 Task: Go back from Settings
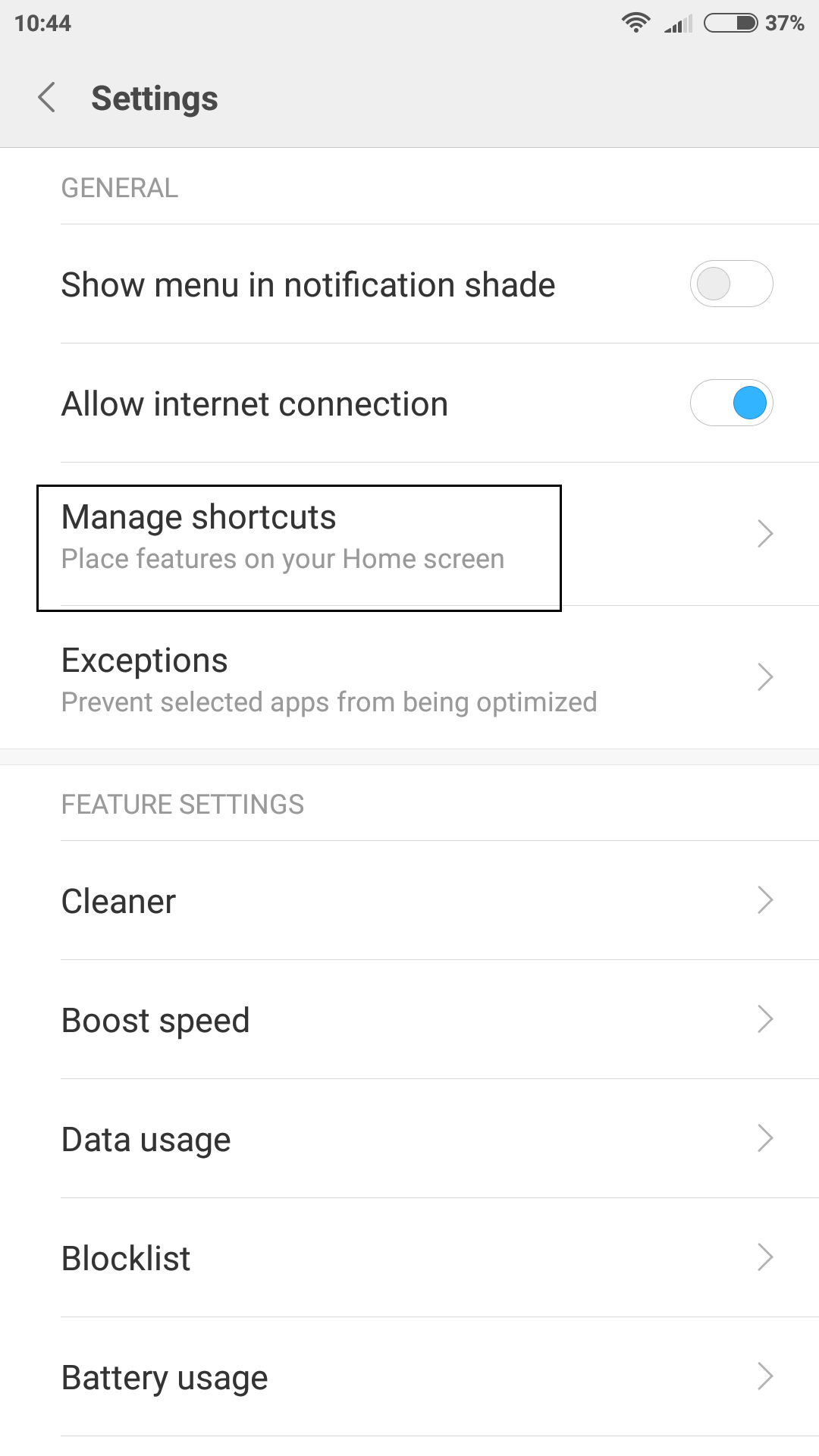pos(47,98)
